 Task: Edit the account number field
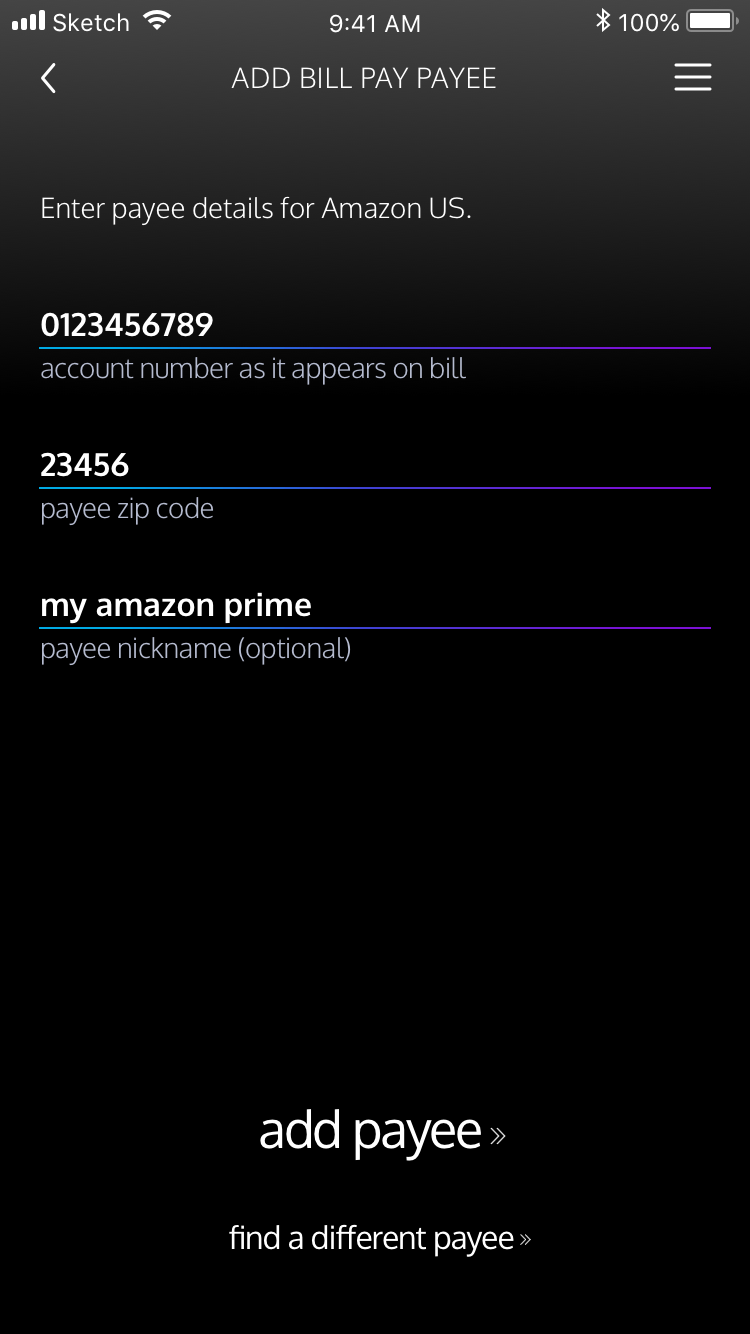click(374, 326)
